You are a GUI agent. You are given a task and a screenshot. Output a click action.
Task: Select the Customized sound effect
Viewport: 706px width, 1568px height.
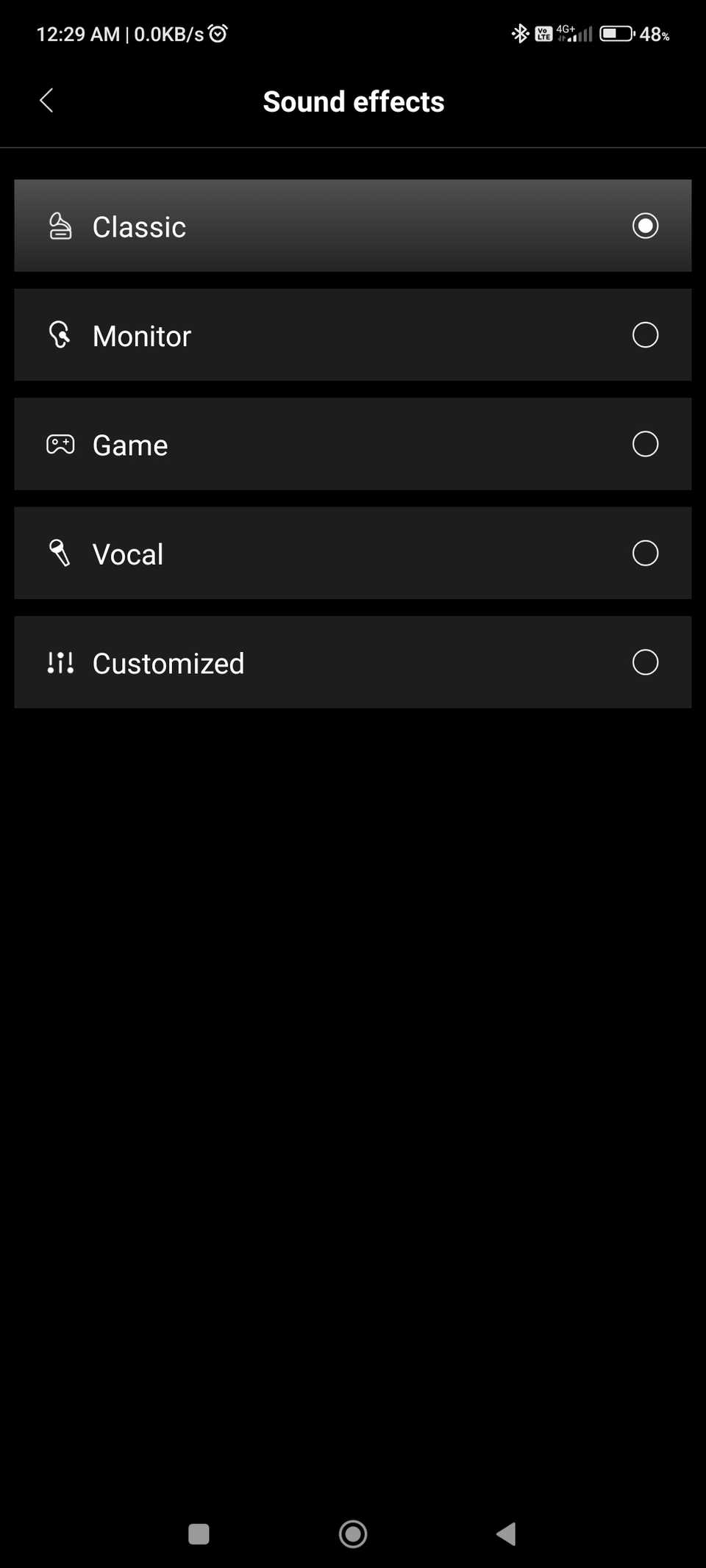coord(353,662)
